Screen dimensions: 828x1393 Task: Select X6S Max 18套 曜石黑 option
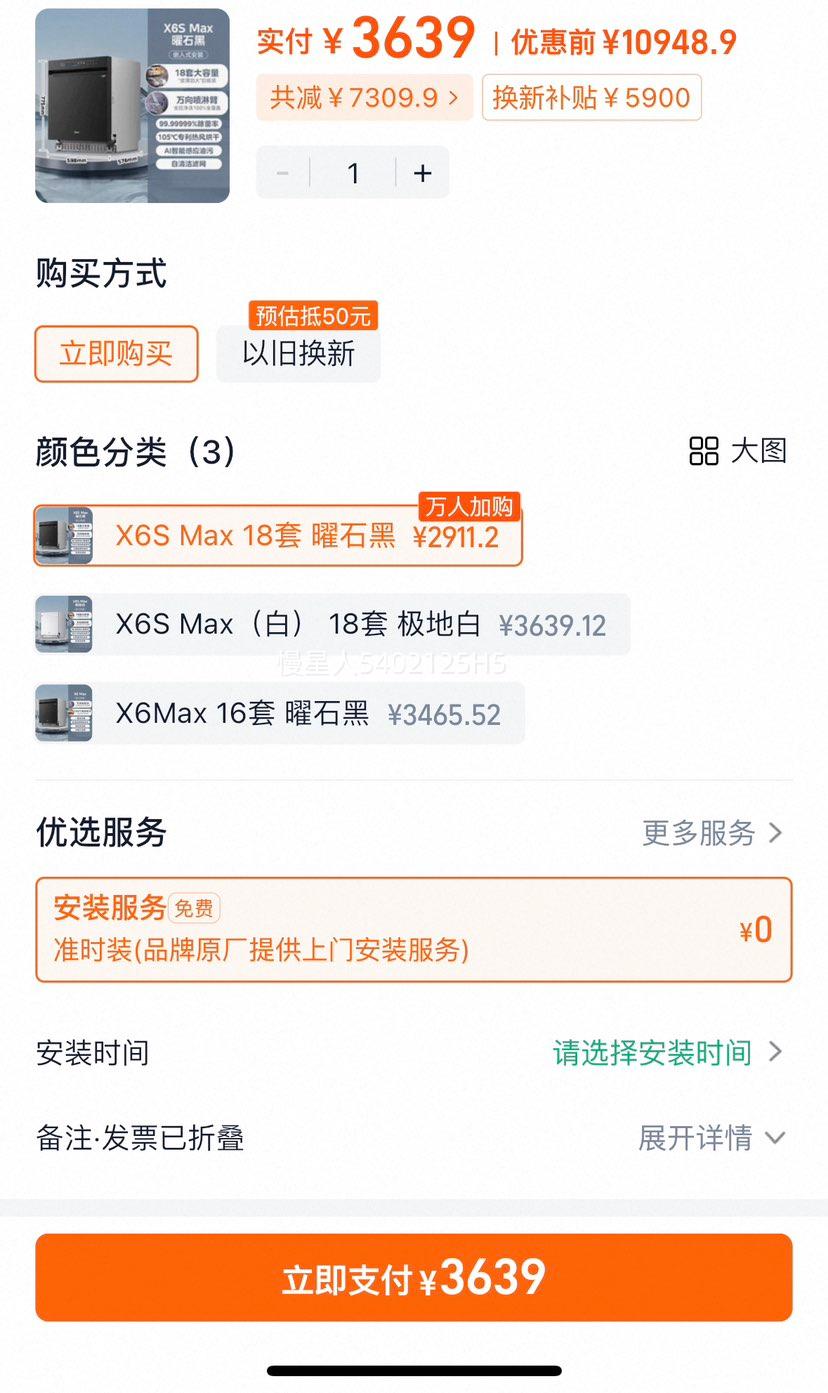[x=278, y=537]
